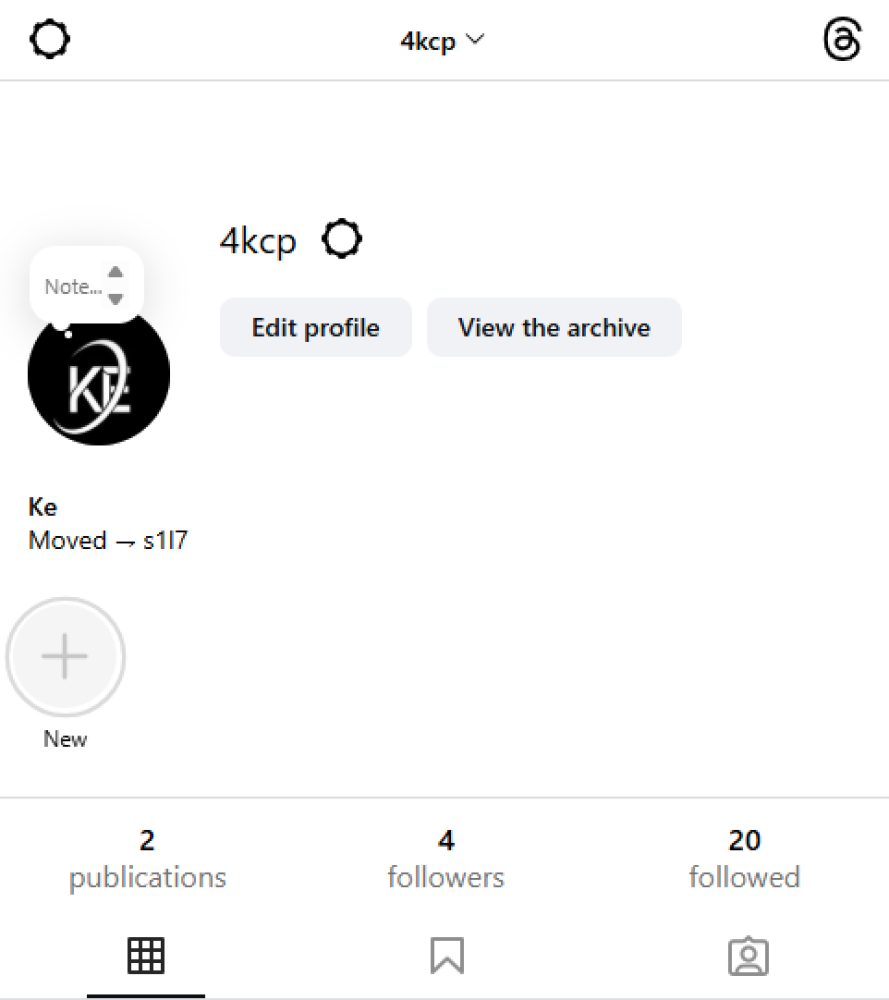
Task: Add a note in the Note bubble
Action: 75,287
